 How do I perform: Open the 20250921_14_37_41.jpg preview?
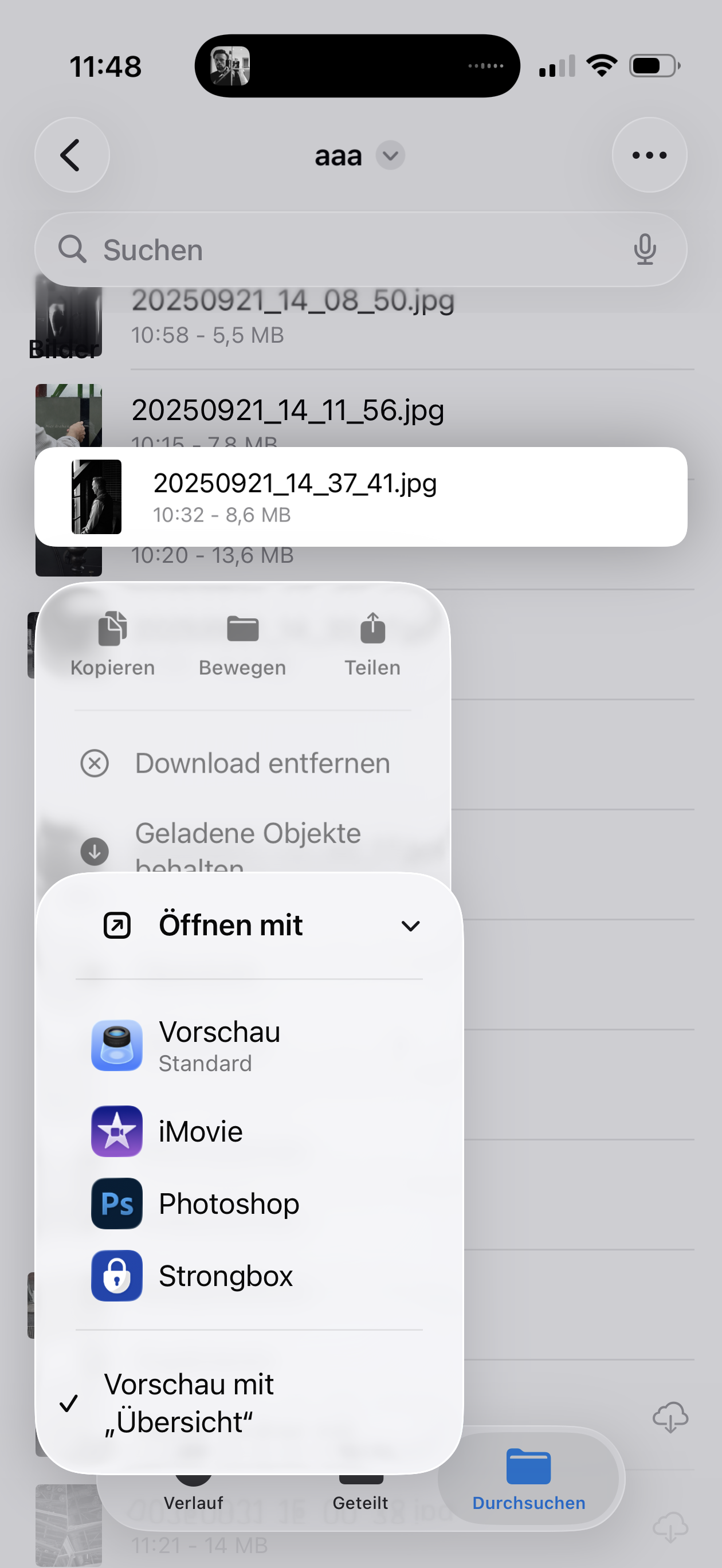tap(360, 497)
